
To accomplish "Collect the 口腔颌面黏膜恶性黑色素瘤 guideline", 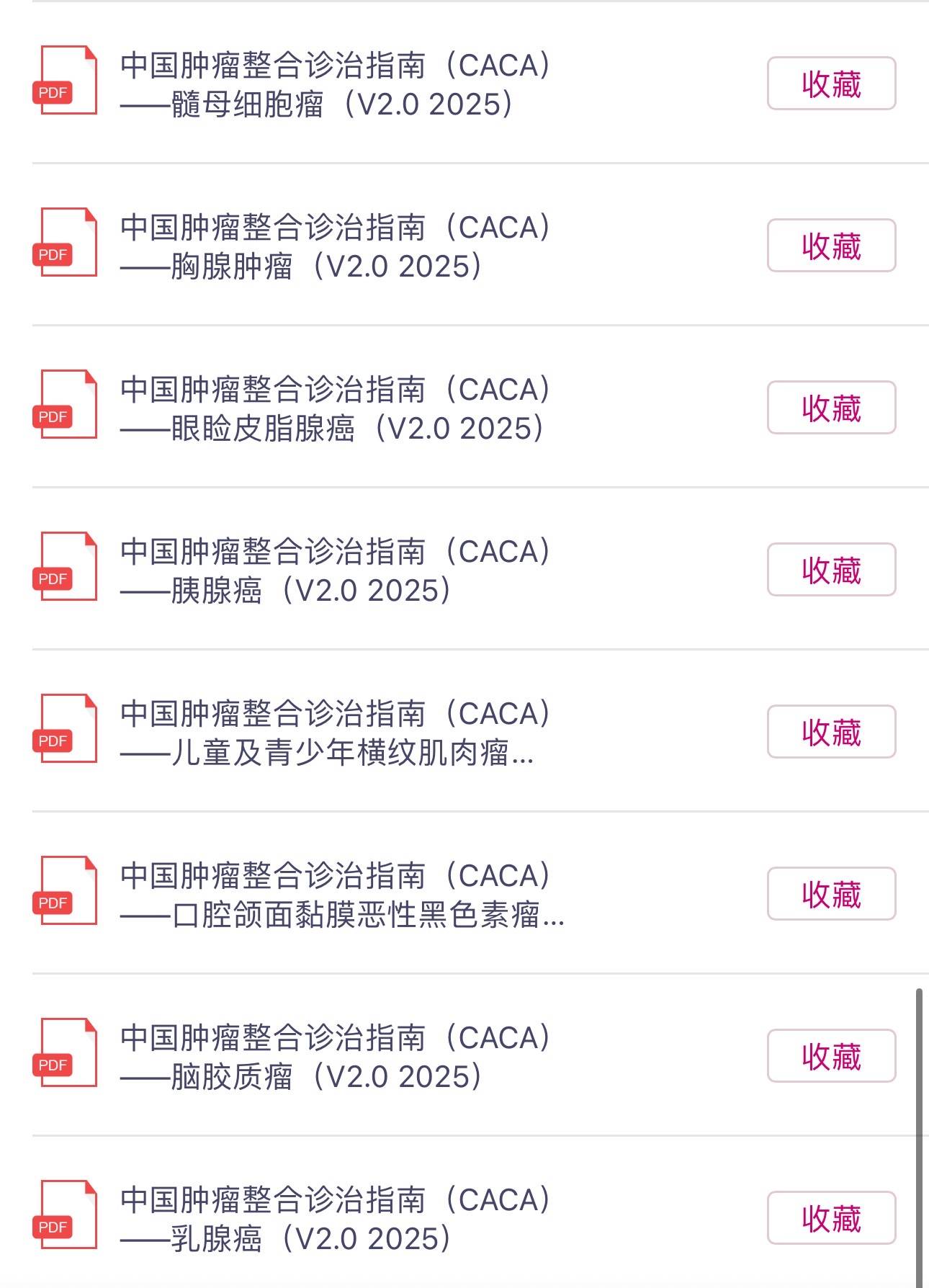I will coord(831,894).
